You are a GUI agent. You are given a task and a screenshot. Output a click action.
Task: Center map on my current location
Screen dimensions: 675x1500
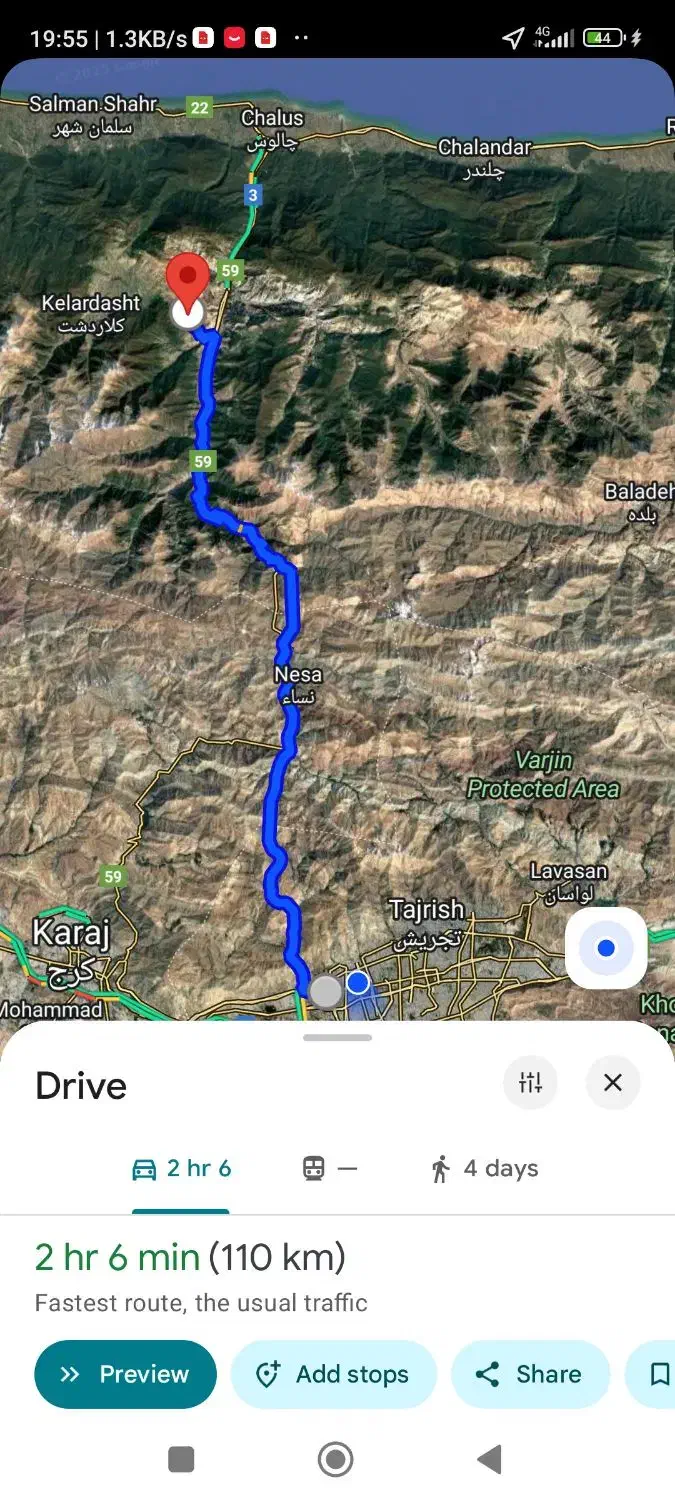coord(606,948)
